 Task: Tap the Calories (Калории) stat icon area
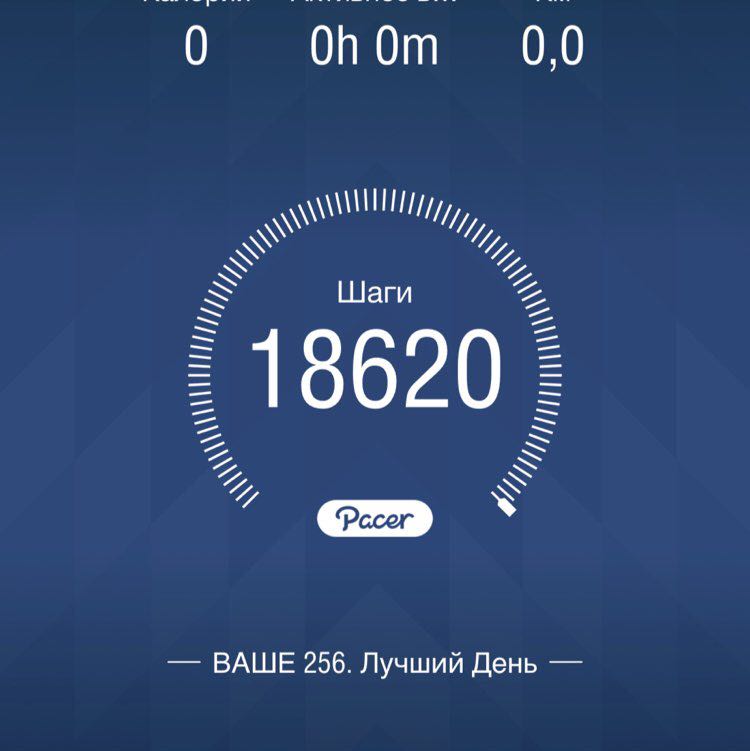click(x=196, y=30)
